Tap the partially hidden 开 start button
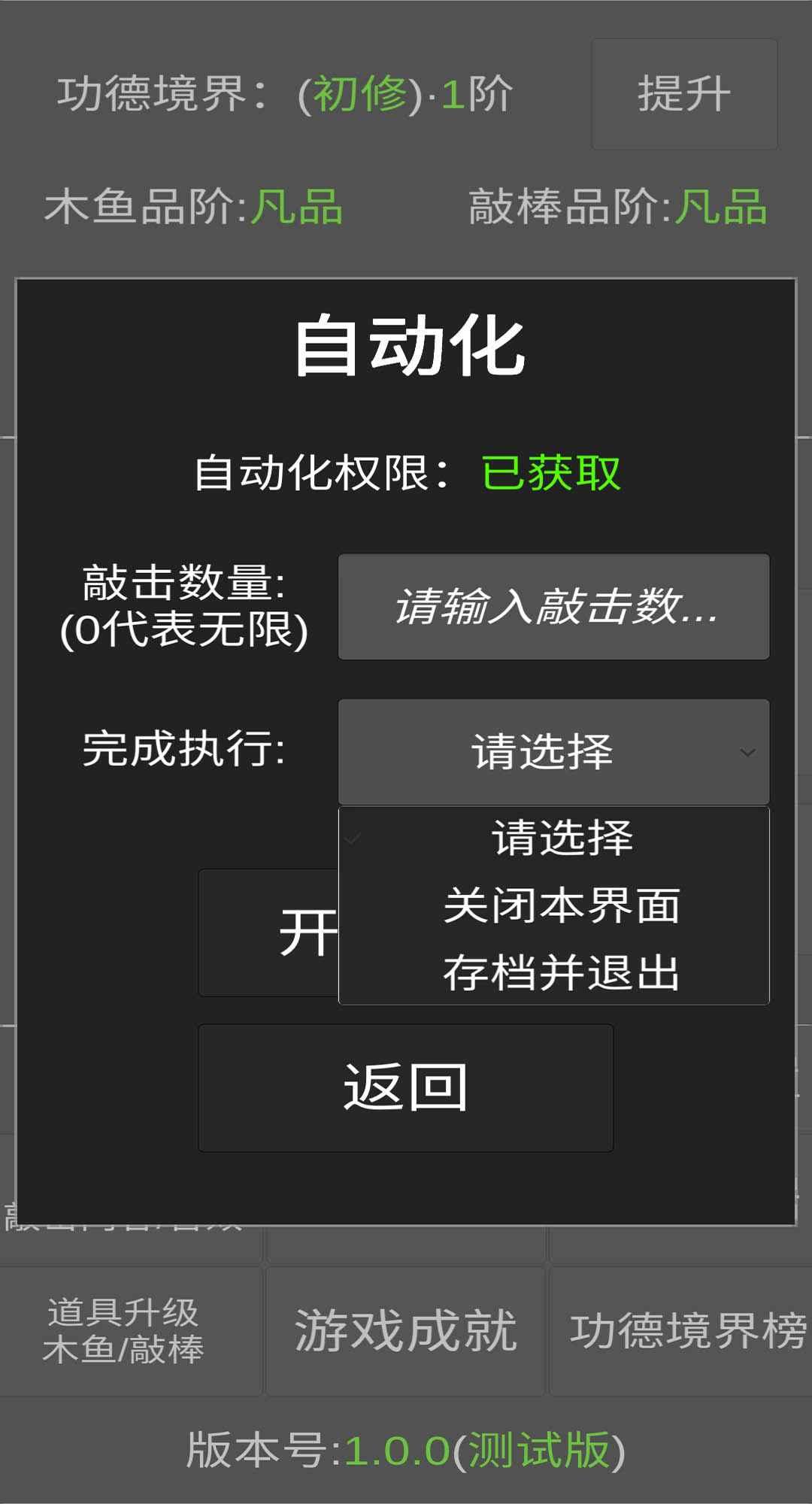 pyautogui.click(x=268, y=932)
